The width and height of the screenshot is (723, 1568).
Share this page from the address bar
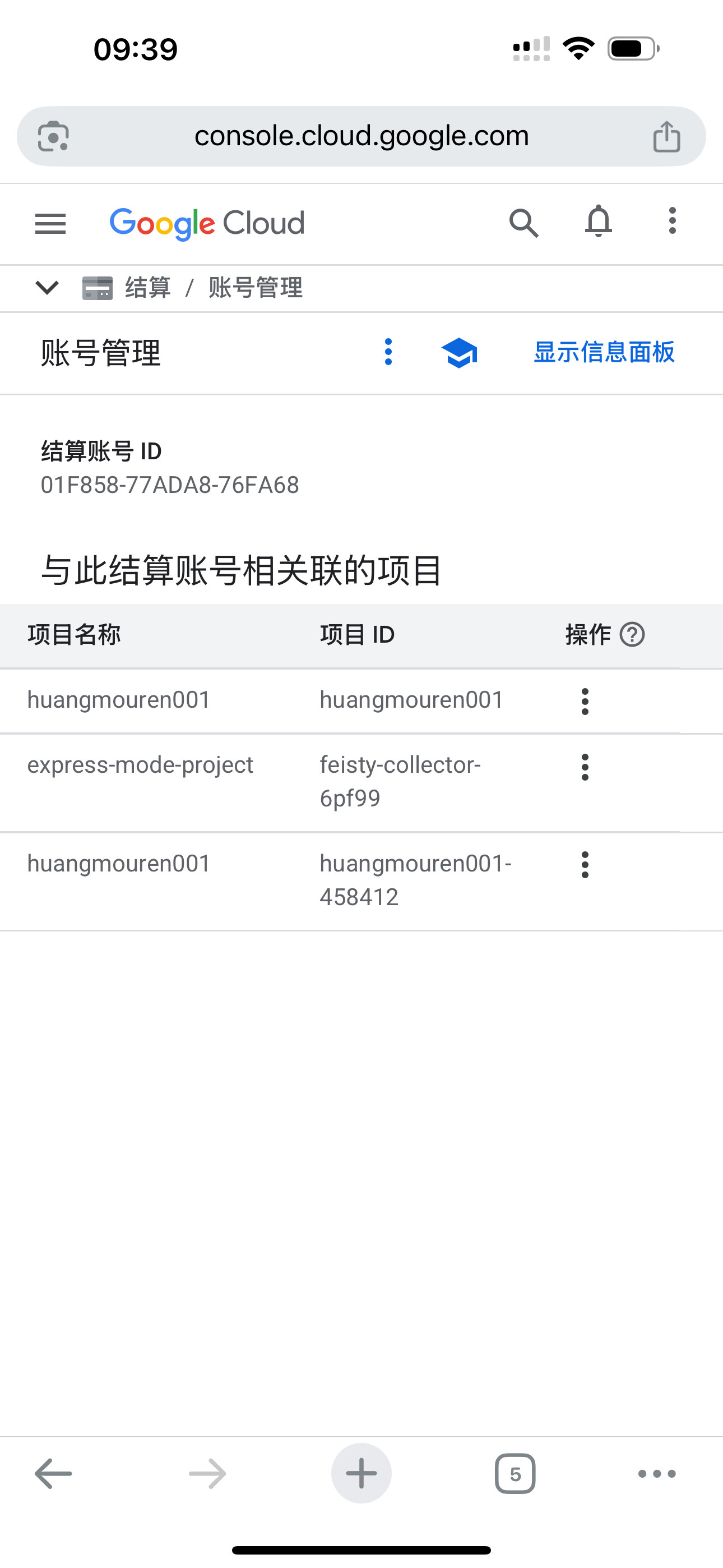coord(666,136)
